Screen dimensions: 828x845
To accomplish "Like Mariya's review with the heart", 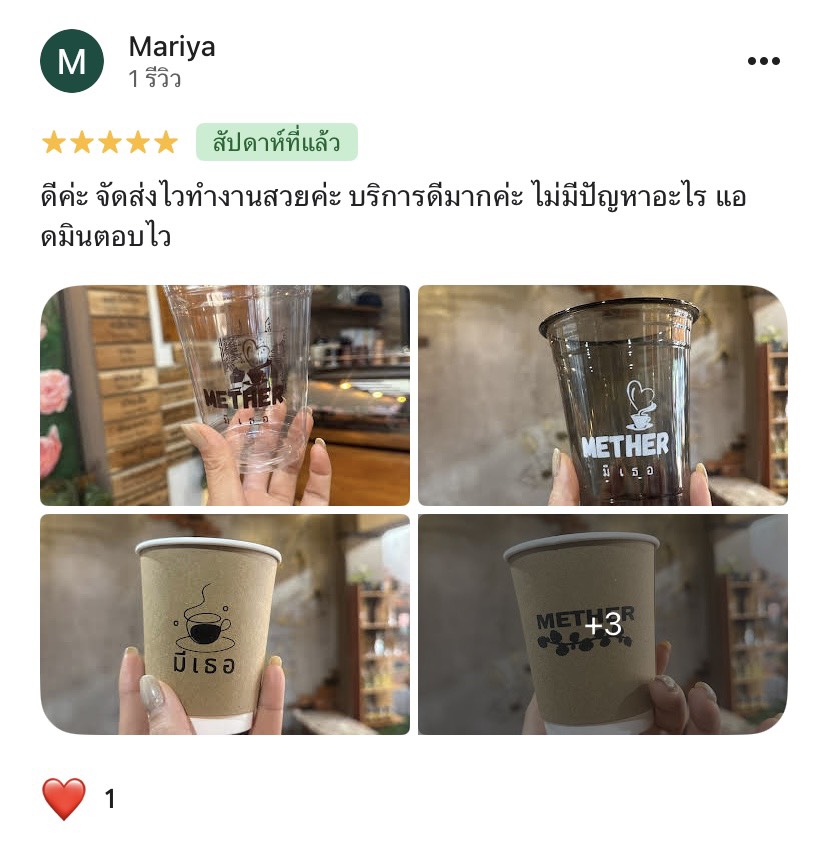I will [63, 798].
